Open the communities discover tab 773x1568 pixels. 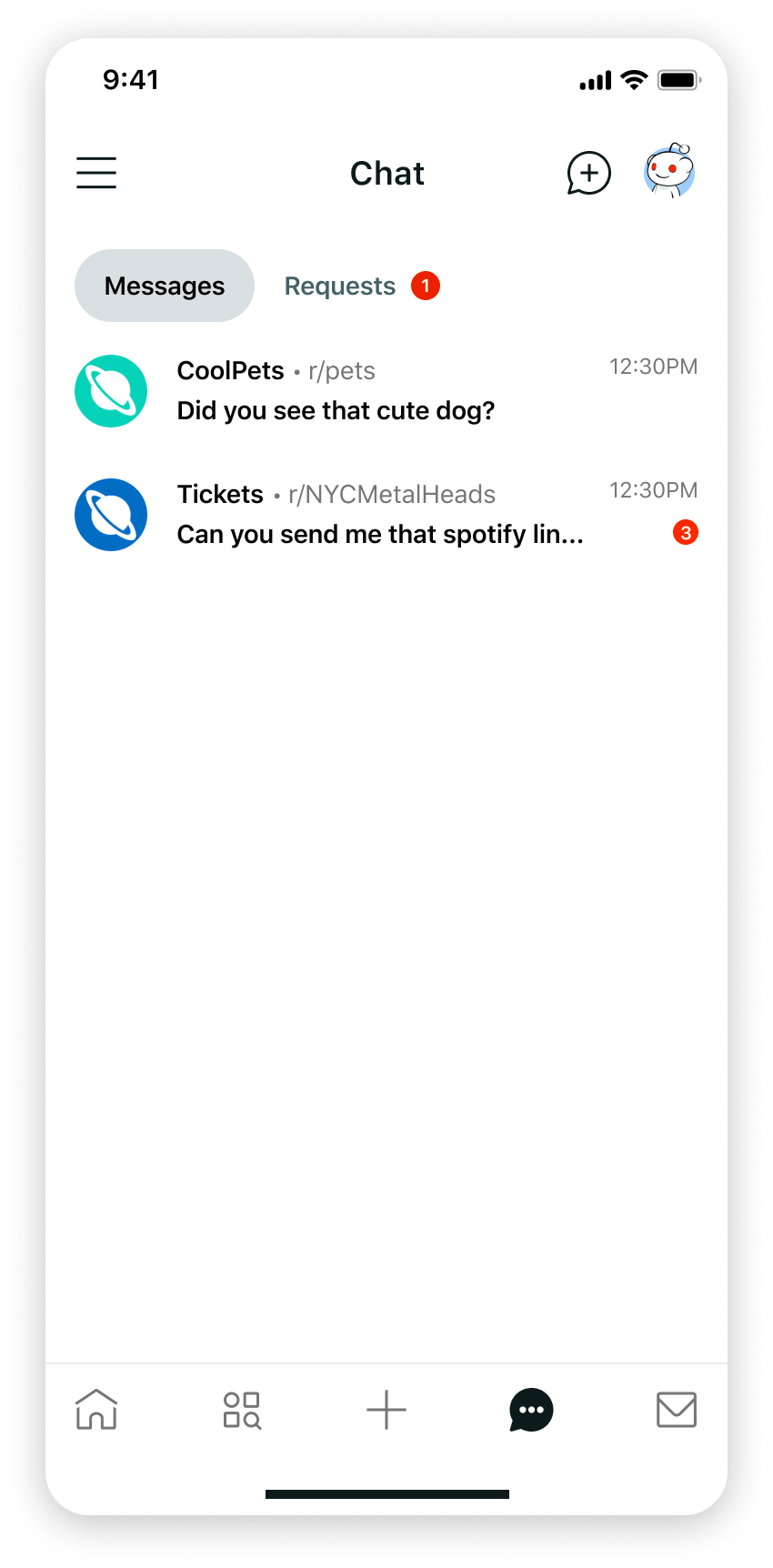coord(242,1410)
